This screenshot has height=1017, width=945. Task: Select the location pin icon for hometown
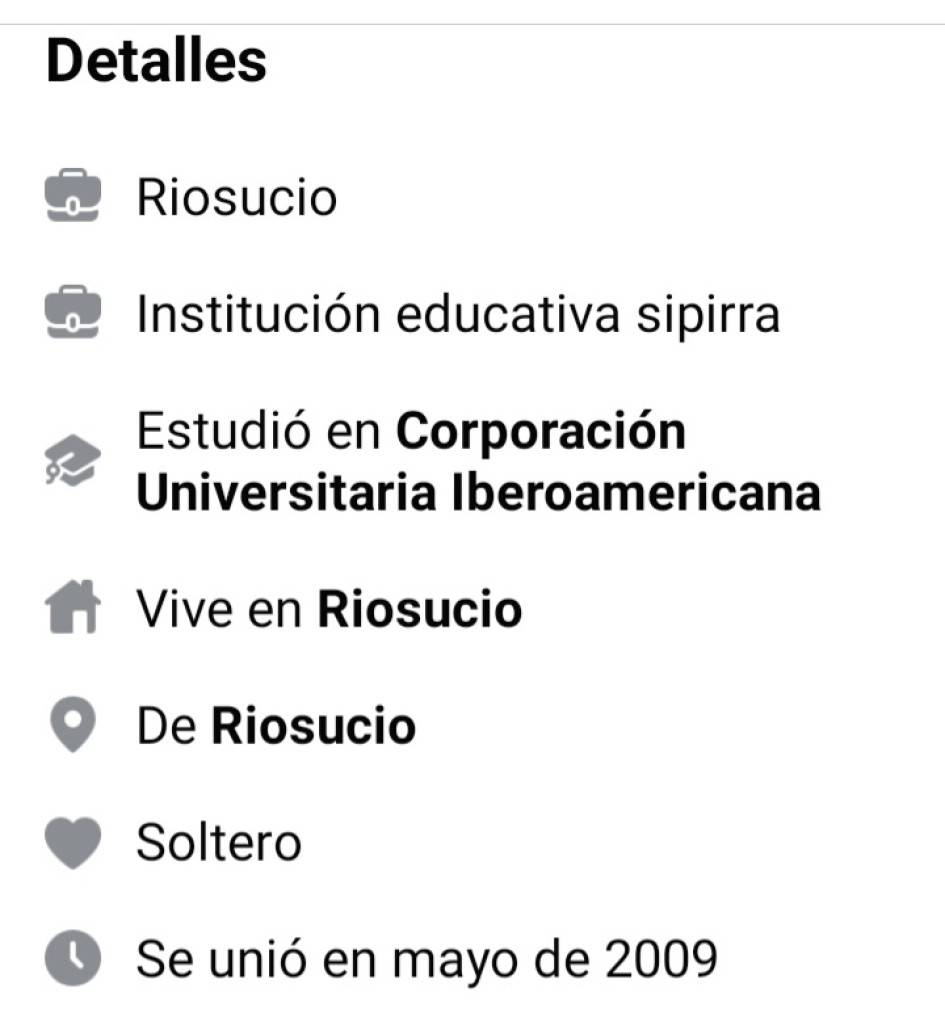click(71, 724)
